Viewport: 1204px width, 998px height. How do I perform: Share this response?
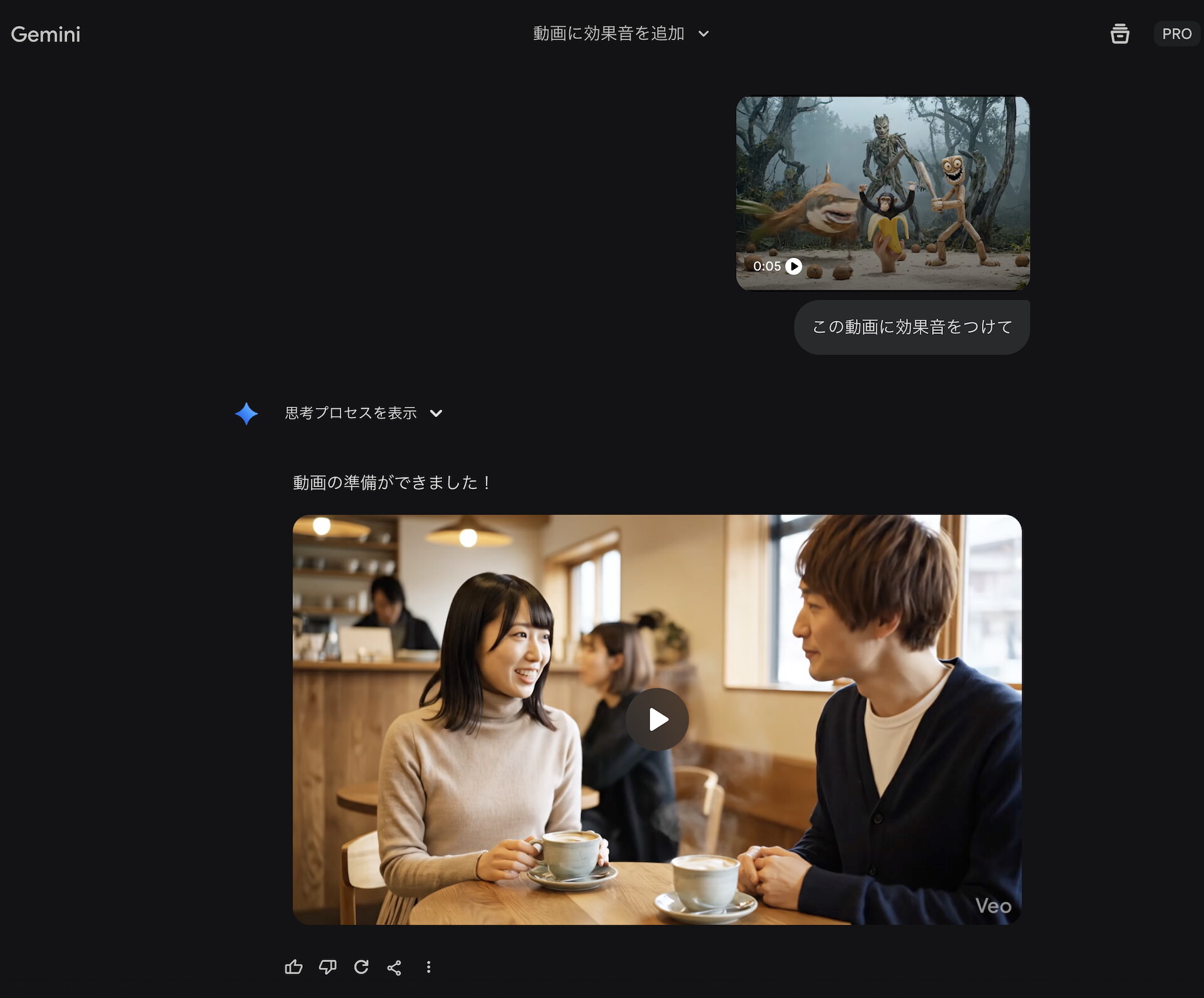tap(394, 967)
